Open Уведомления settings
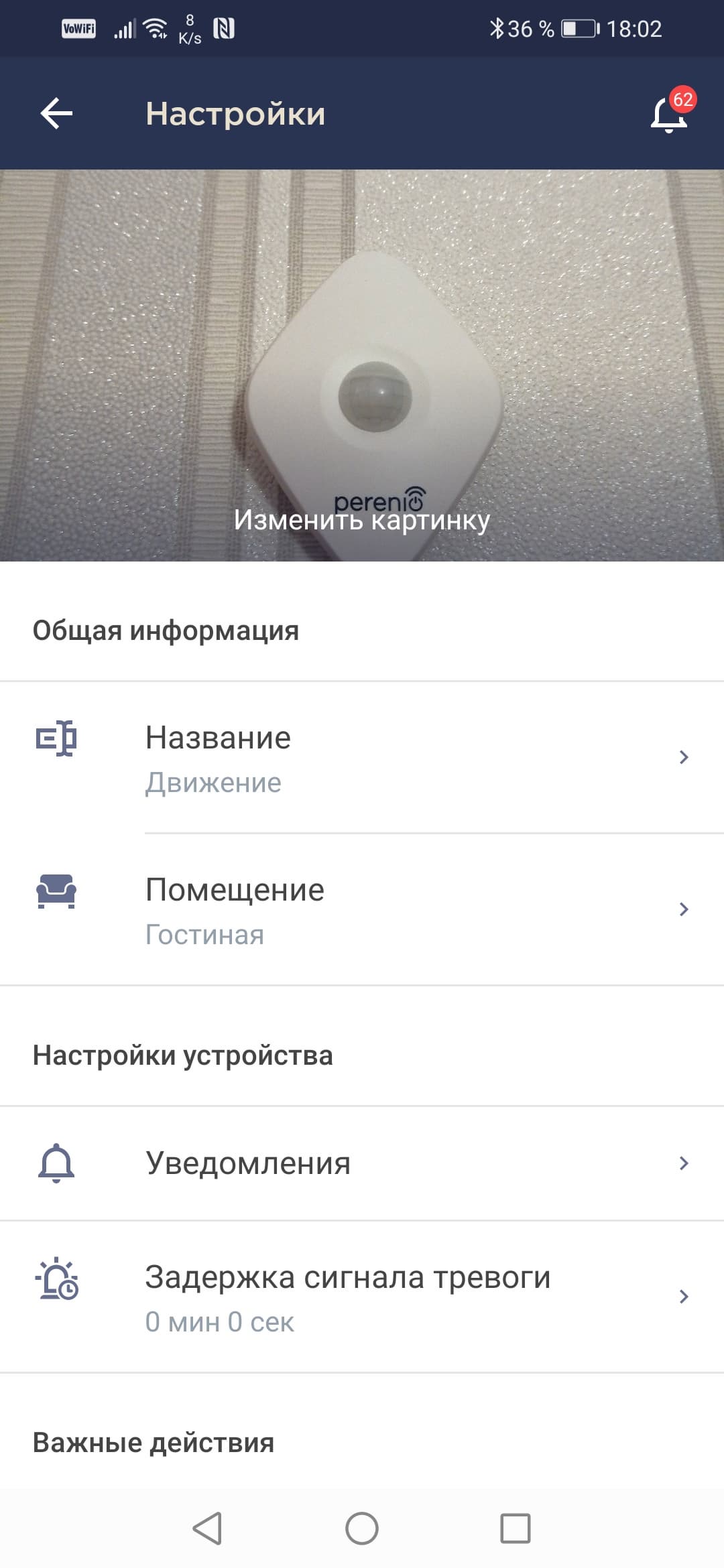 (362, 1163)
